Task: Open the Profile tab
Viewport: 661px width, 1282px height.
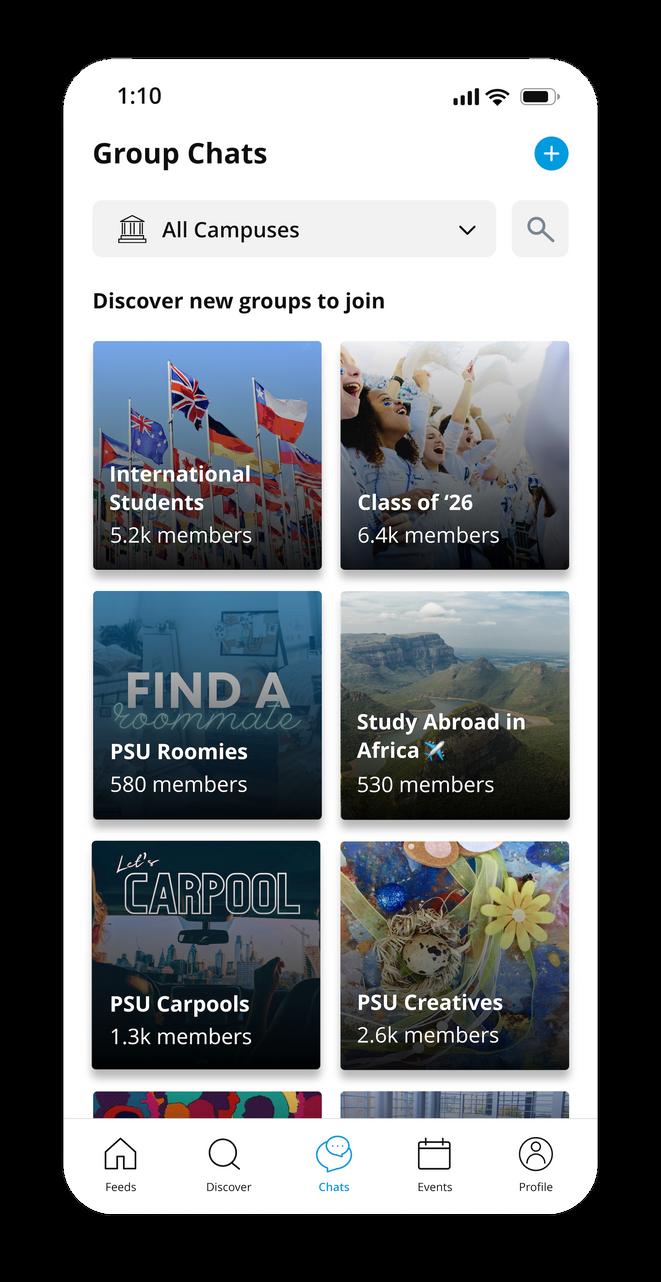Action: (535, 1165)
